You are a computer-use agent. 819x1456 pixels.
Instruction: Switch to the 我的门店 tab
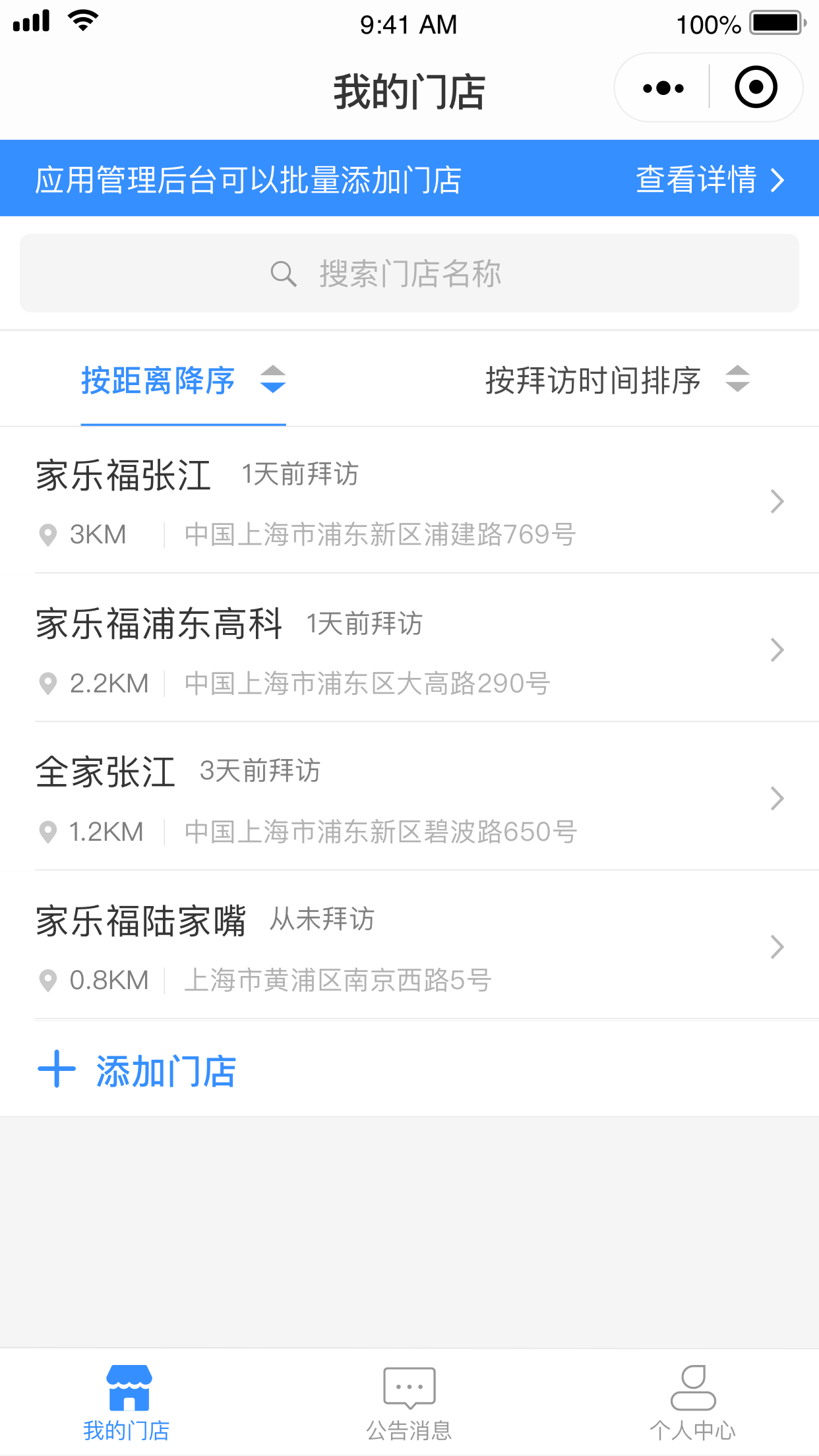click(127, 1402)
